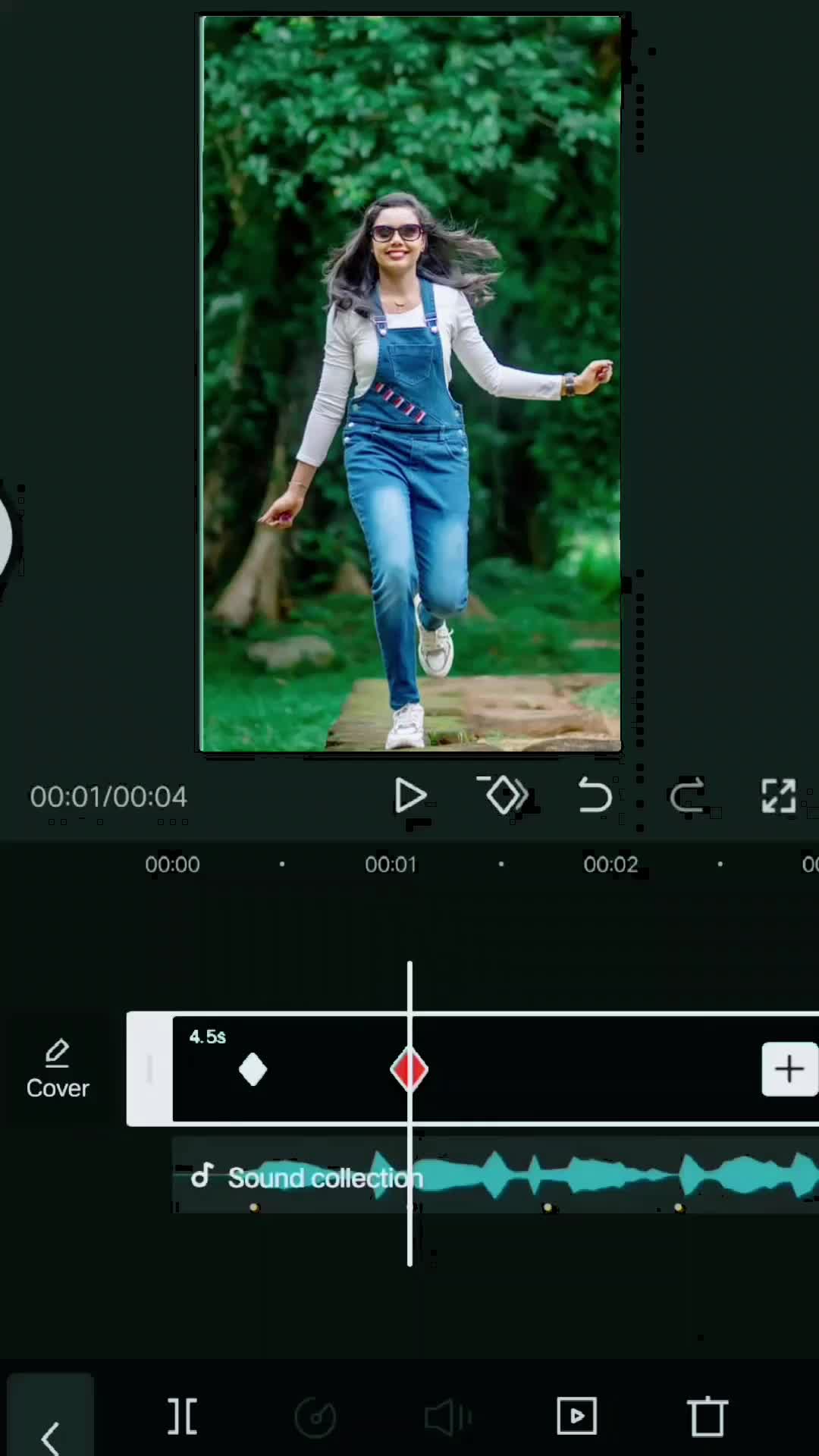
Task: Select the red keyframe diamond
Action: click(x=409, y=1070)
